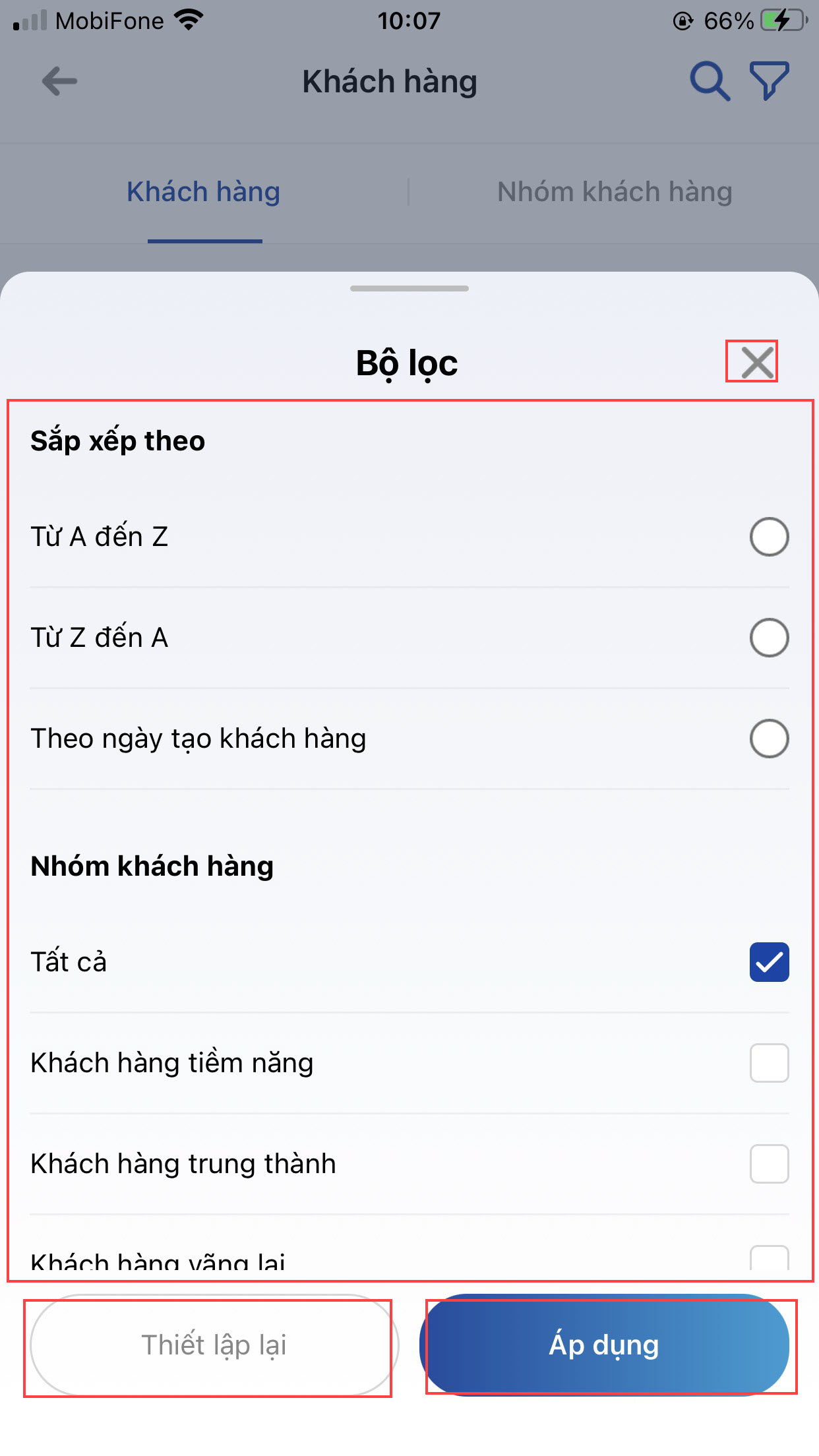819x1456 pixels.
Task: Sort by Theo ngày tạo khách hàng
Action: pos(769,739)
